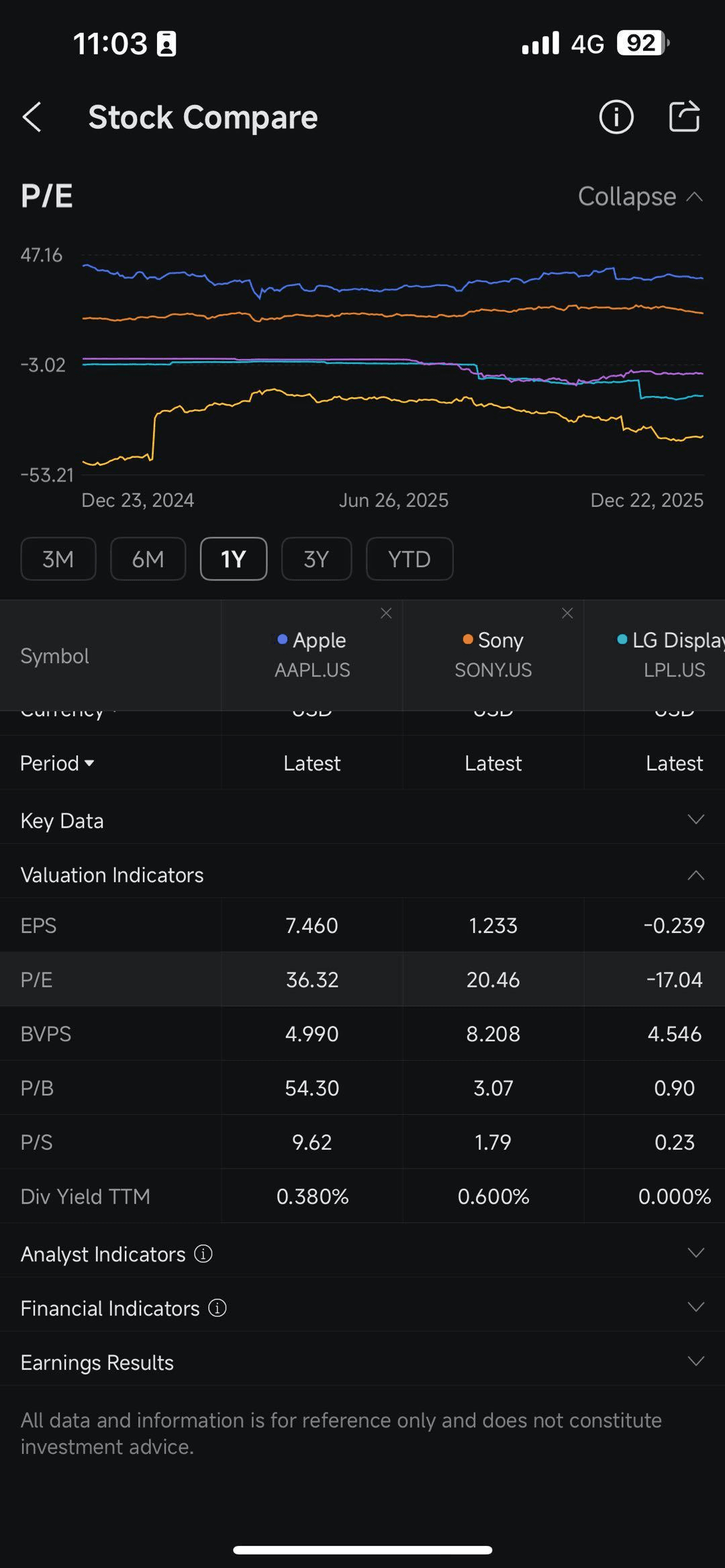Select the YTD time range
The height and width of the screenshot is (1568, 725).
409,558
